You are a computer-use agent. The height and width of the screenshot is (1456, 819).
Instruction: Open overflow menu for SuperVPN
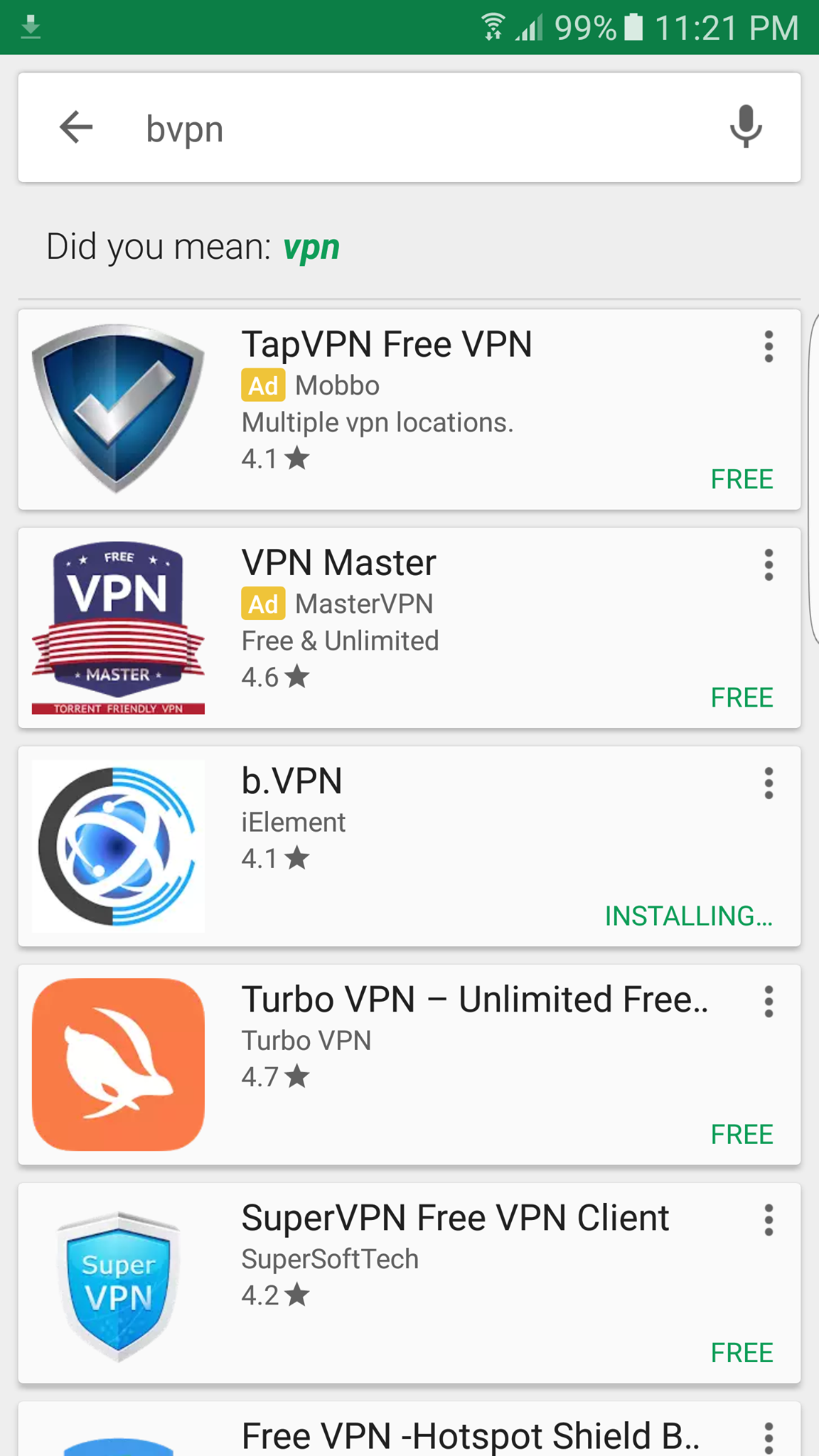pyautogui.click(x=769, y=1220)
